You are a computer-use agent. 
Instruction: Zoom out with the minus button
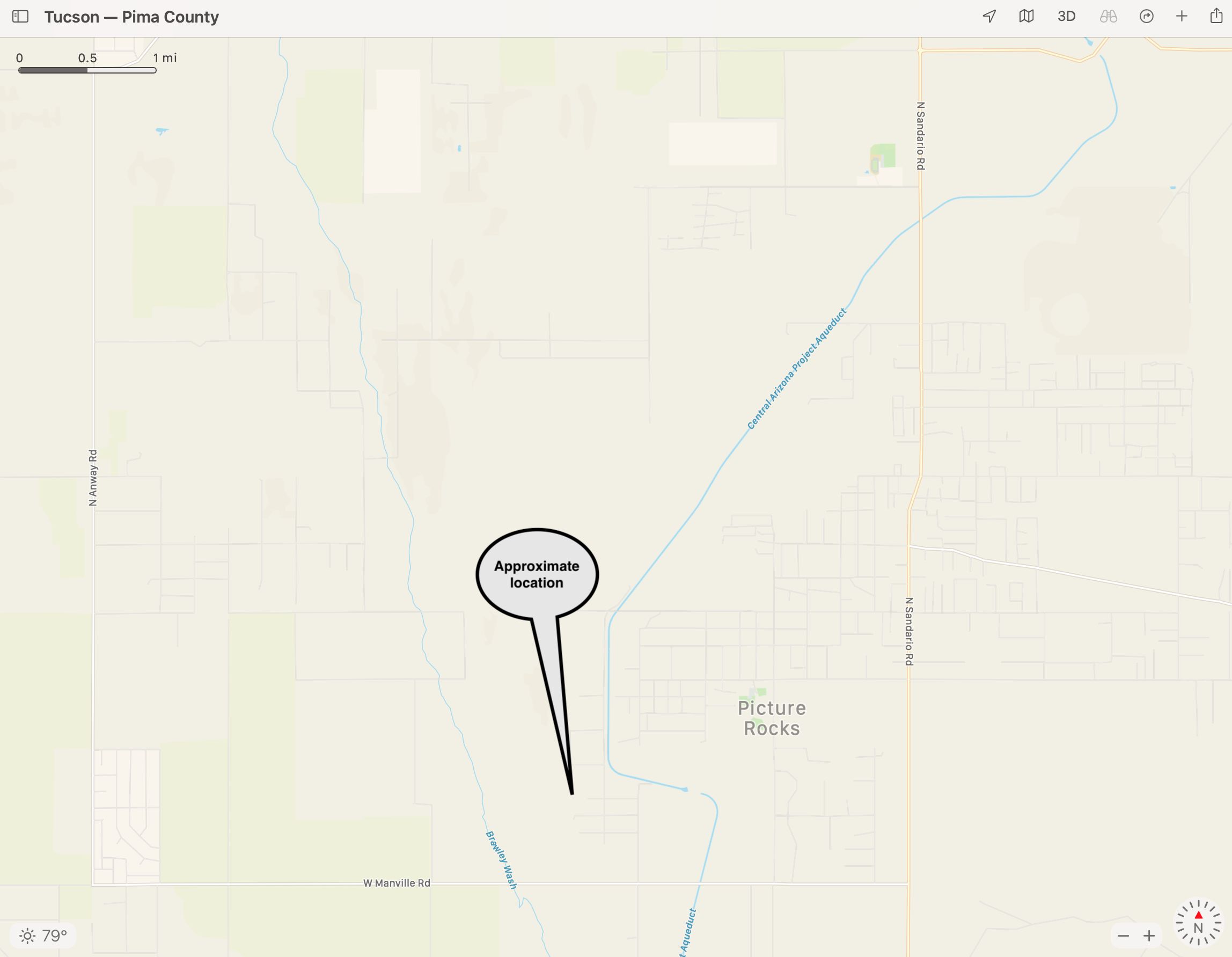tap(1123, 936)
